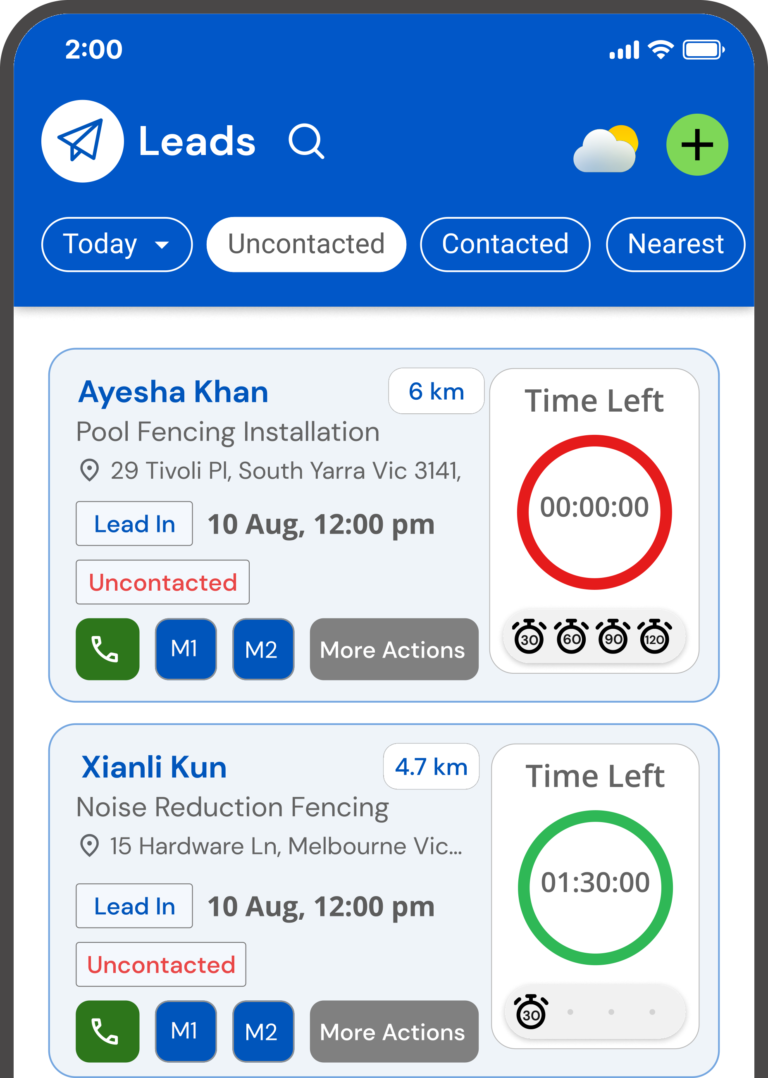Switch to the Contacted filter

(505, 244)
